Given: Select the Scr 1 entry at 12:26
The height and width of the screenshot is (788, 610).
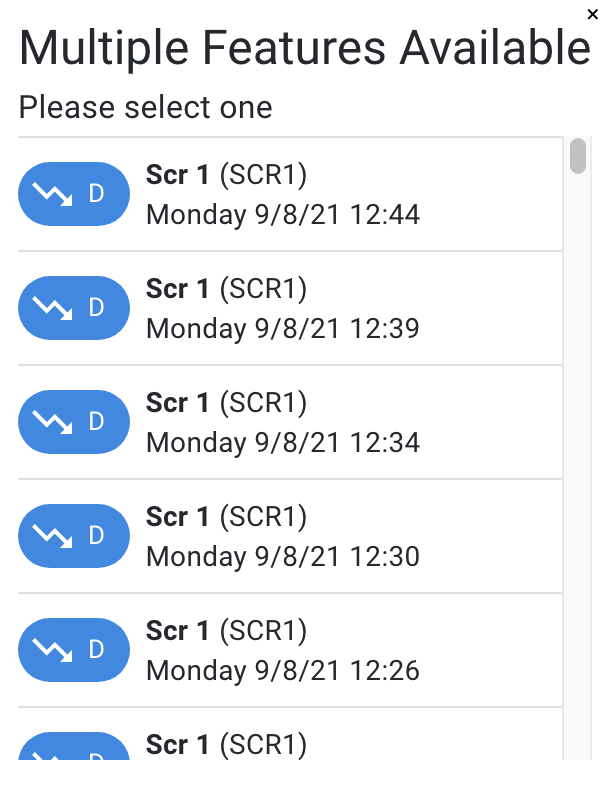Looking at the screenshot, I should tap(282, 651).
